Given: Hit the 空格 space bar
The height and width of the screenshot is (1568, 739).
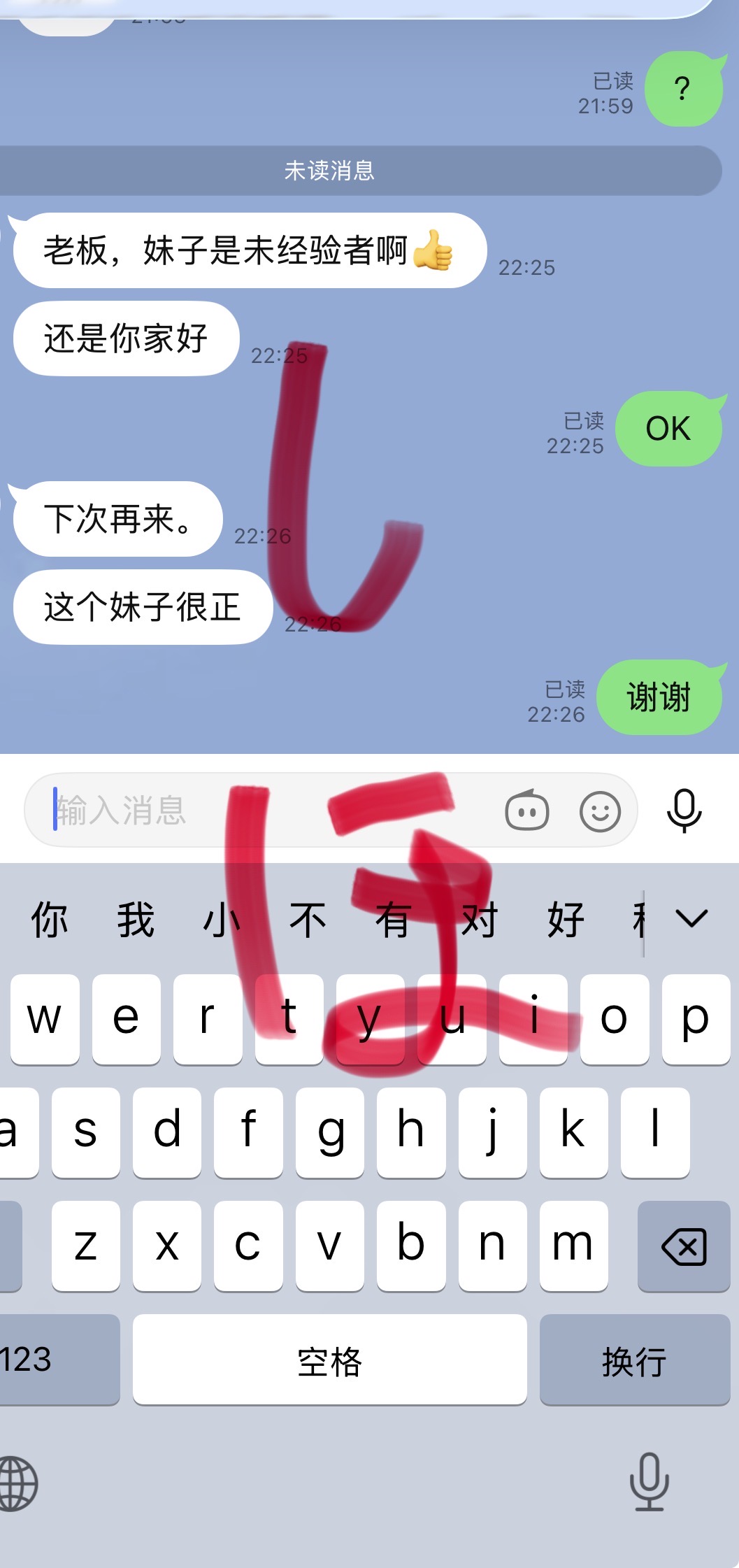Looking at the screenshot, I should (x=329, y=1359).
